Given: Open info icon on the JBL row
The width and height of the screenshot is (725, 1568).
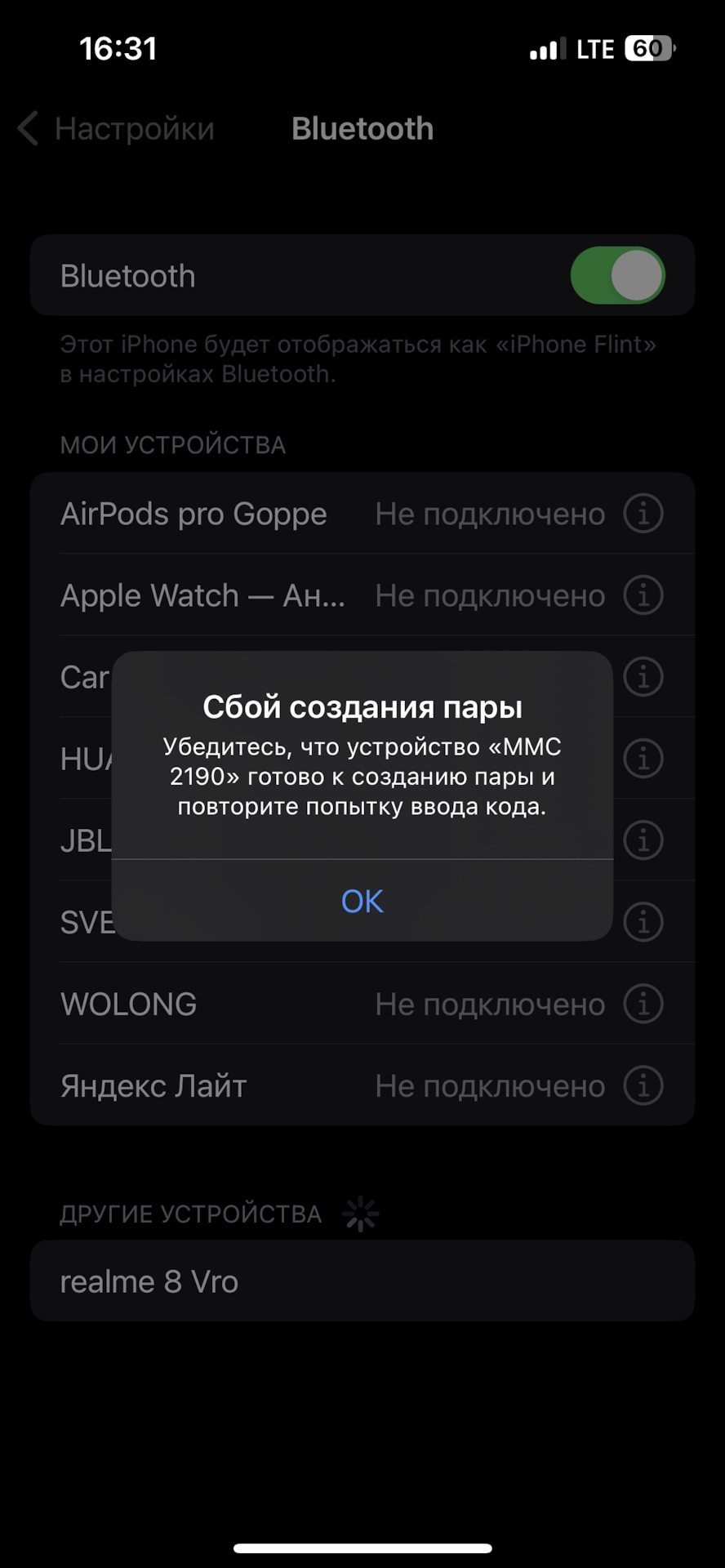Looking at the screenshot, I should (x=643, y=840).
